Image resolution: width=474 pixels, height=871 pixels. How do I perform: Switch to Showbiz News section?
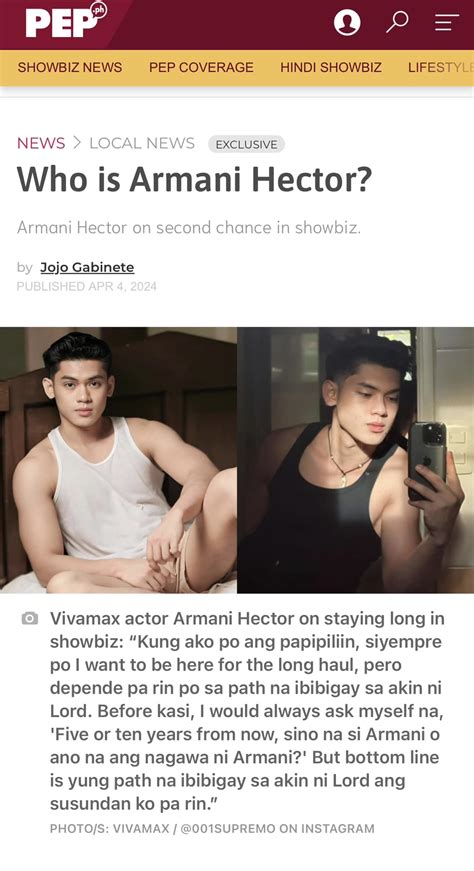pyautogui.click(x=70, y=67)
